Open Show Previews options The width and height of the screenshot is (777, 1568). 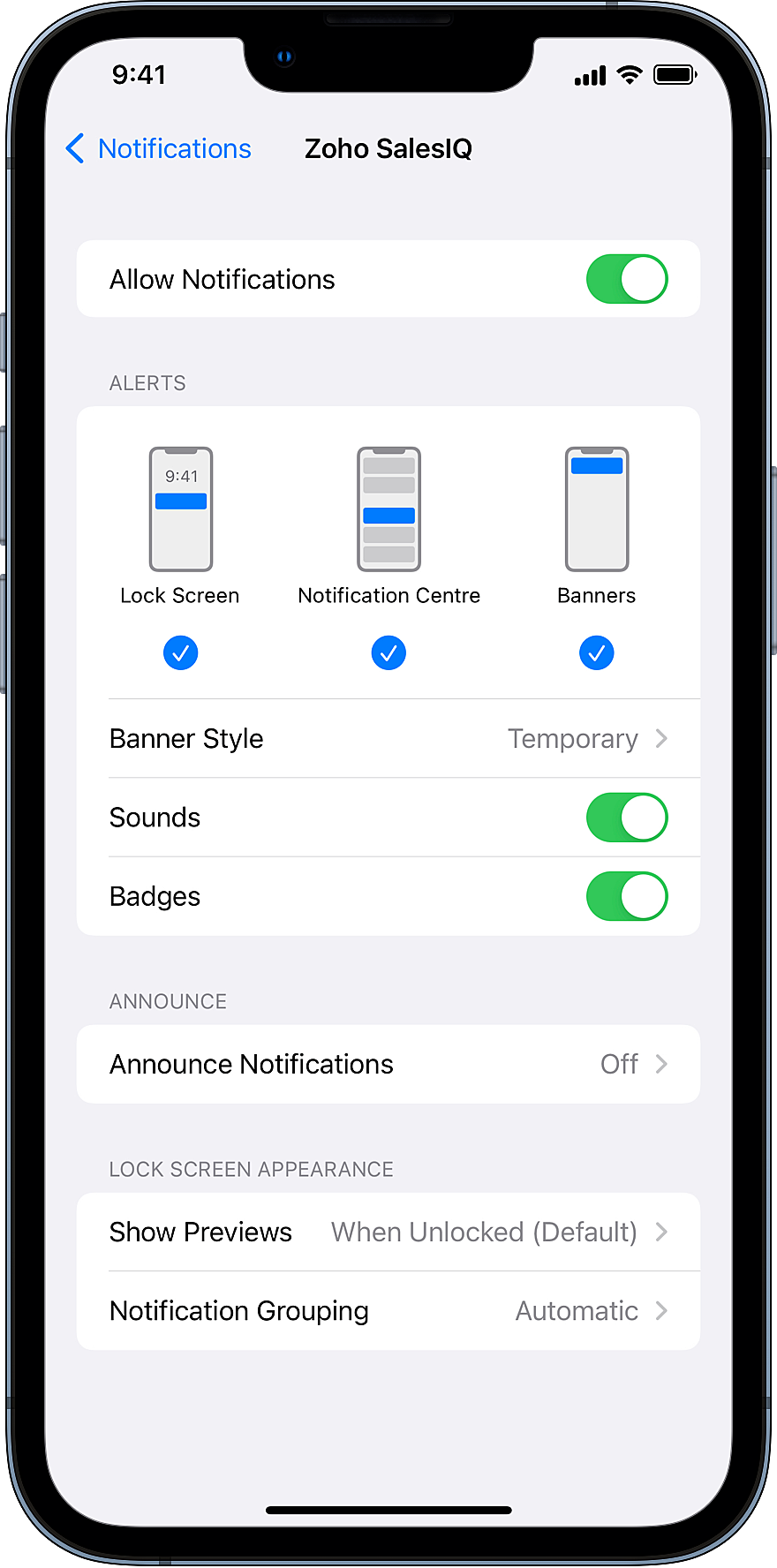coord(388,1232)
